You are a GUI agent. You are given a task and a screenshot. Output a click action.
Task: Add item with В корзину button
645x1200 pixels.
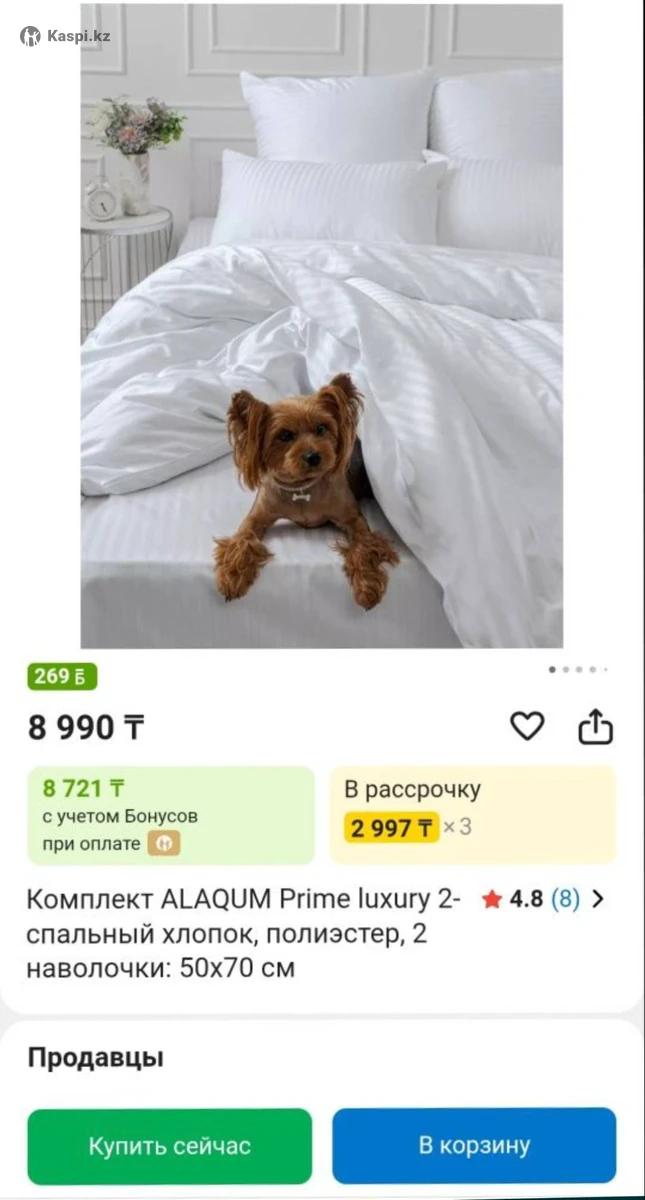(x=474, y=1145)
